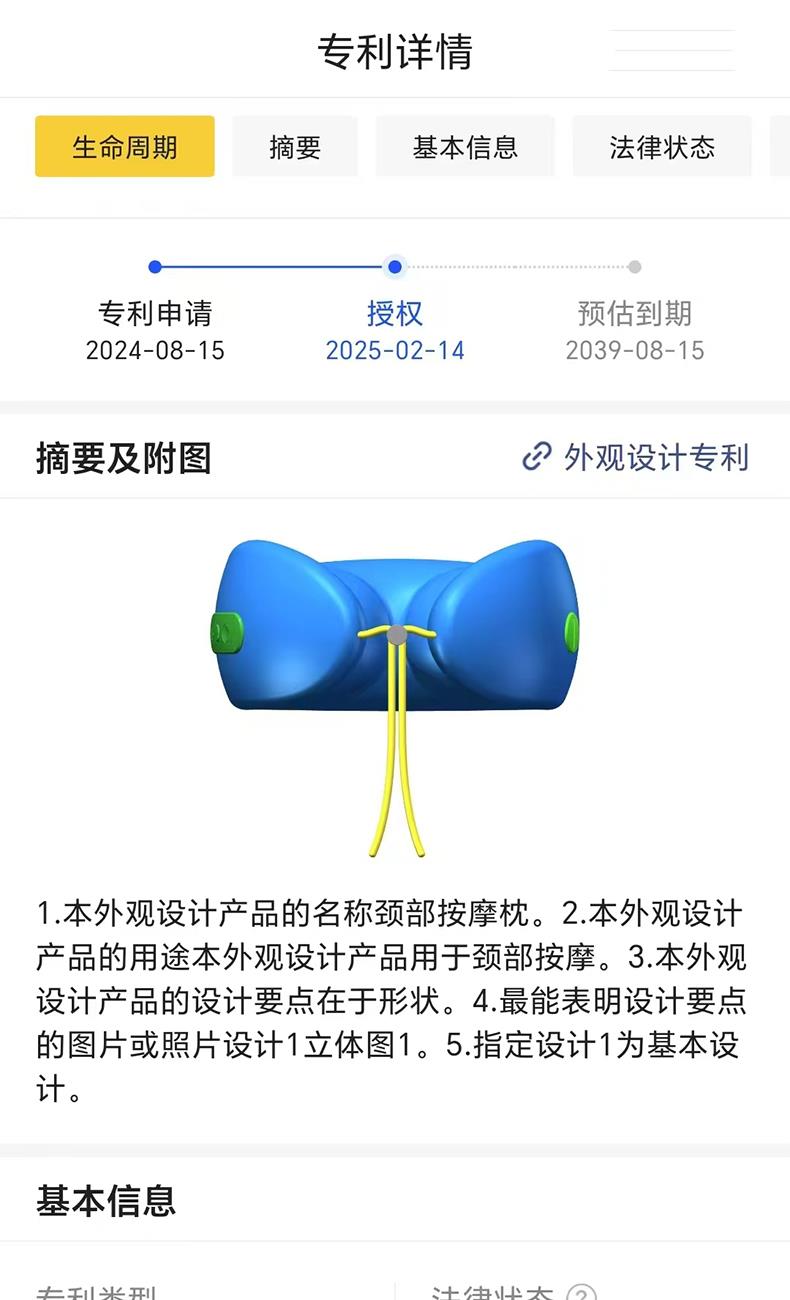Select the 摘要 tab

pos(295,147)
